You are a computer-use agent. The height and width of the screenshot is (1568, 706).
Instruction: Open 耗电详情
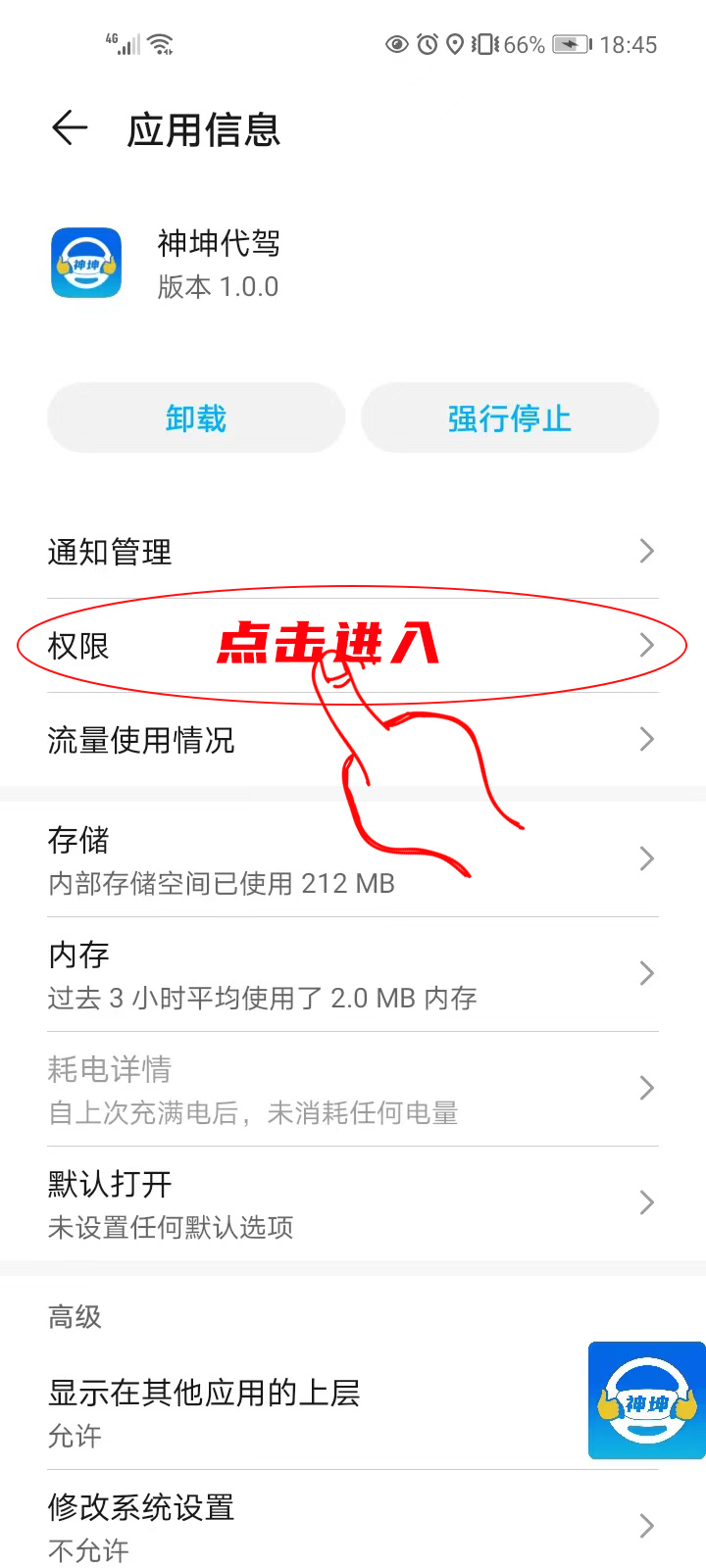353,1089
